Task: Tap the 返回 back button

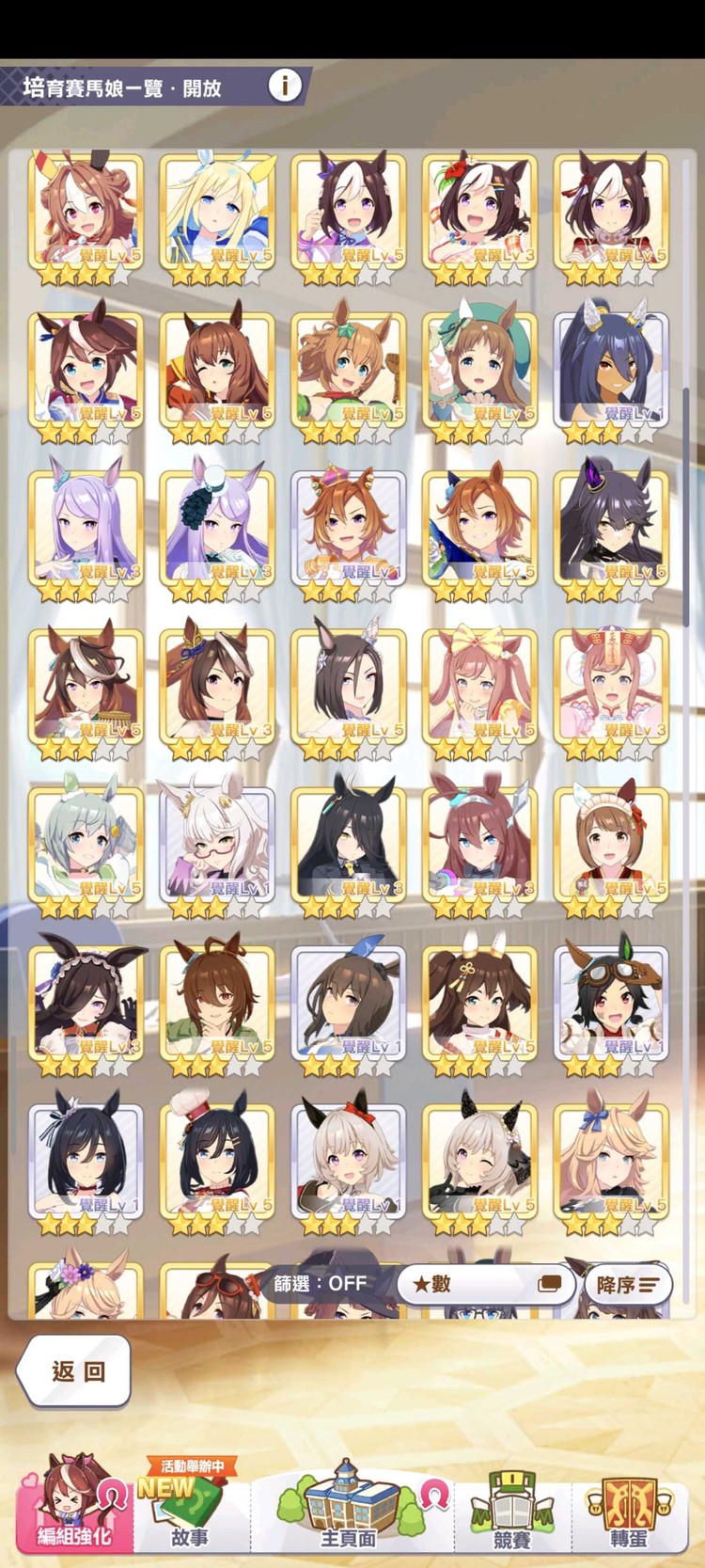Action: [x=74, y=1370]
